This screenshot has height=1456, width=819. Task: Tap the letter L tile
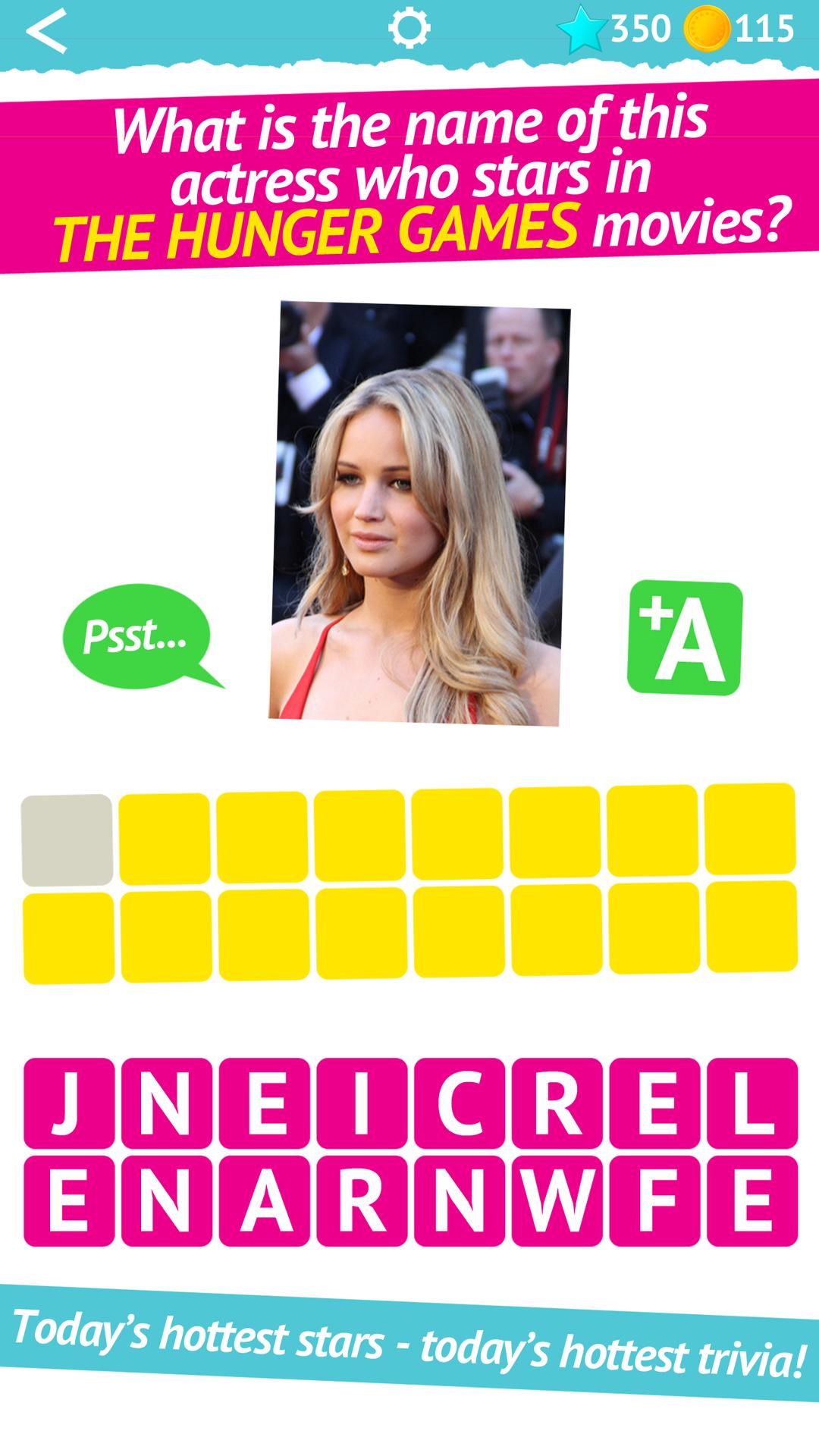(x=752, y=1103)
